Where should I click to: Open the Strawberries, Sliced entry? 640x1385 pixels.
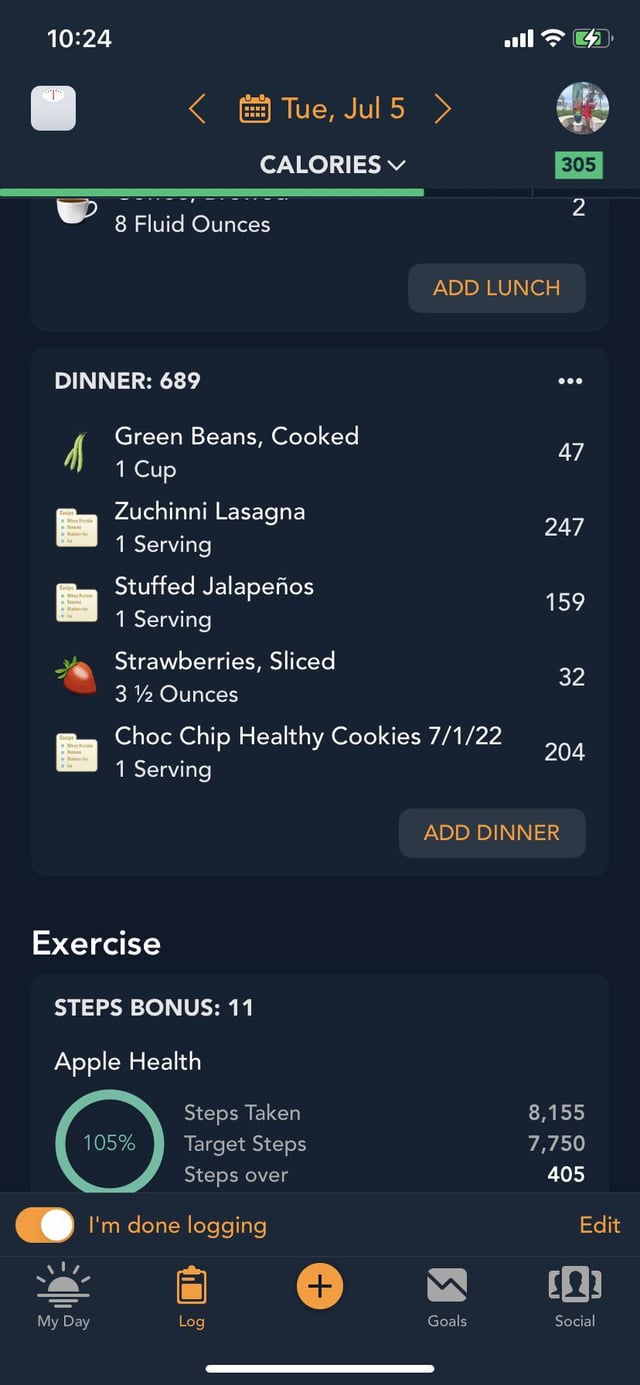(x=300, y=677)
